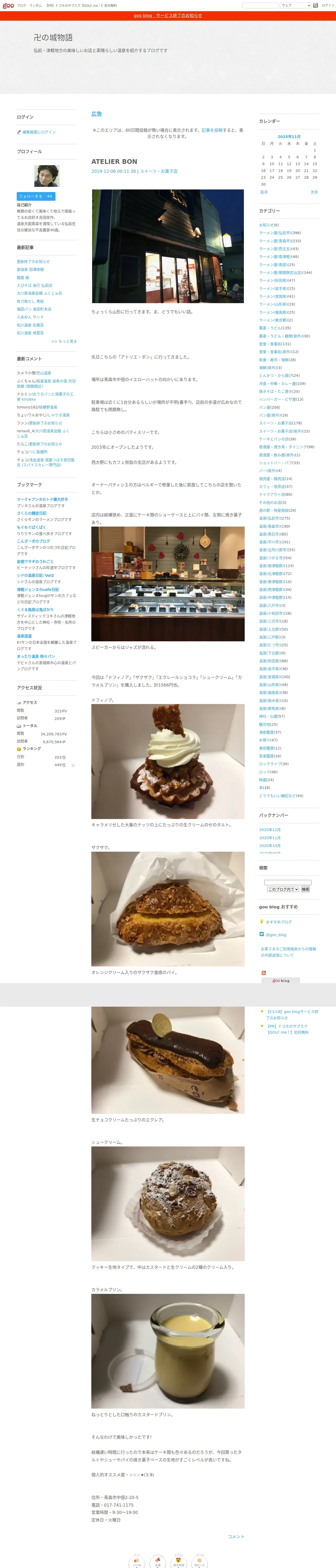Submit the sidebar 検索 button
This screenshot has width=336, height=1568.
click(305, 889)
